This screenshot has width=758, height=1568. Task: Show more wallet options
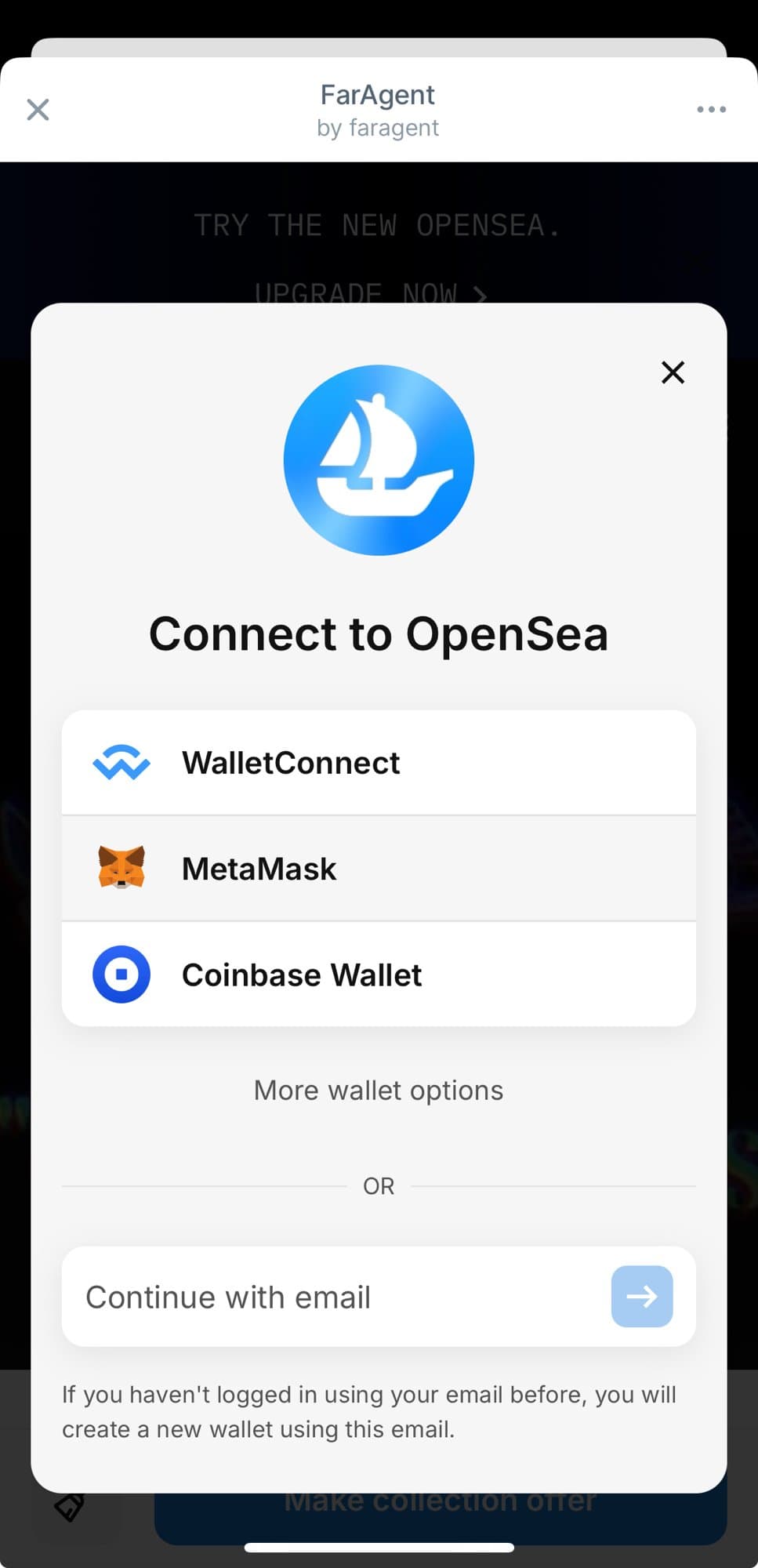[379, 1091]
